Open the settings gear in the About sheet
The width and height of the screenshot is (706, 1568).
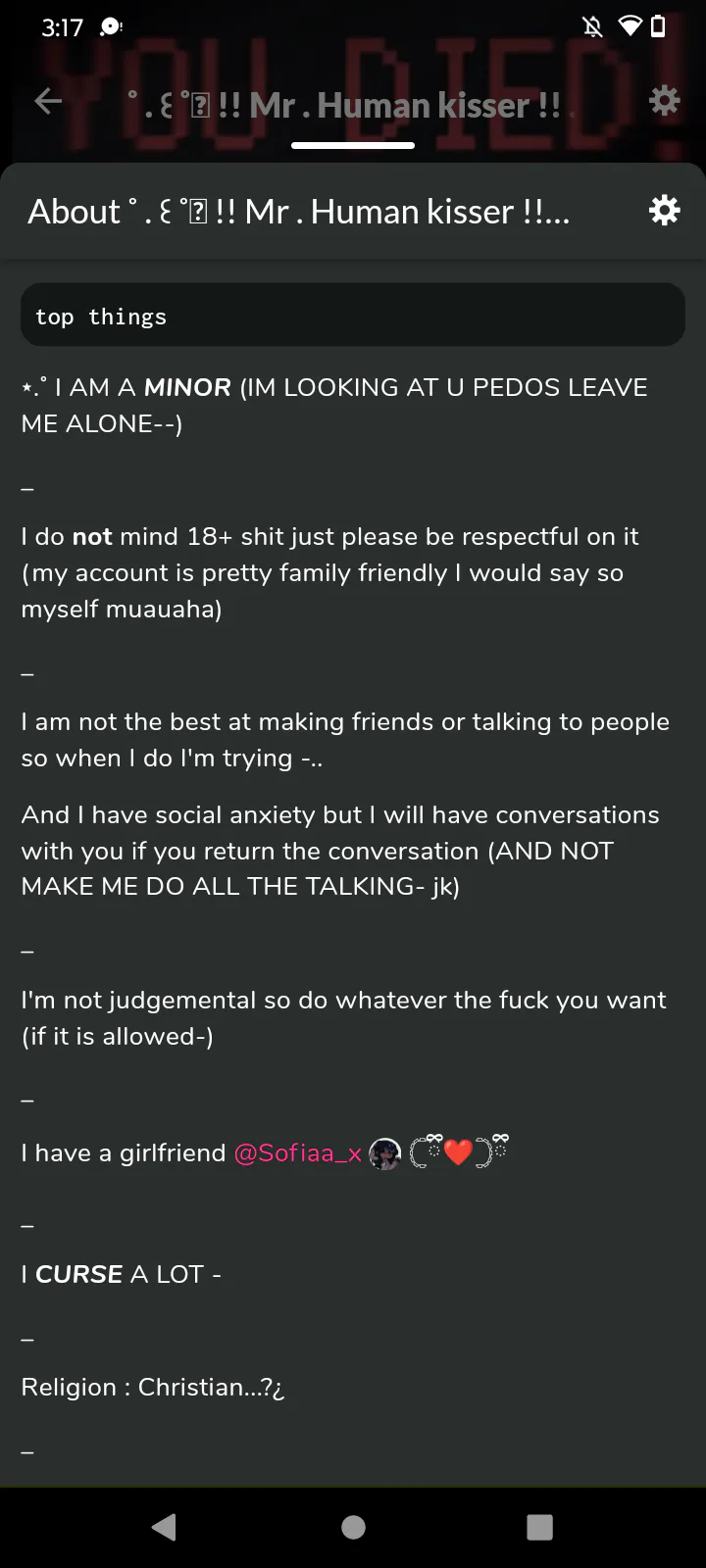pos(664,211)
